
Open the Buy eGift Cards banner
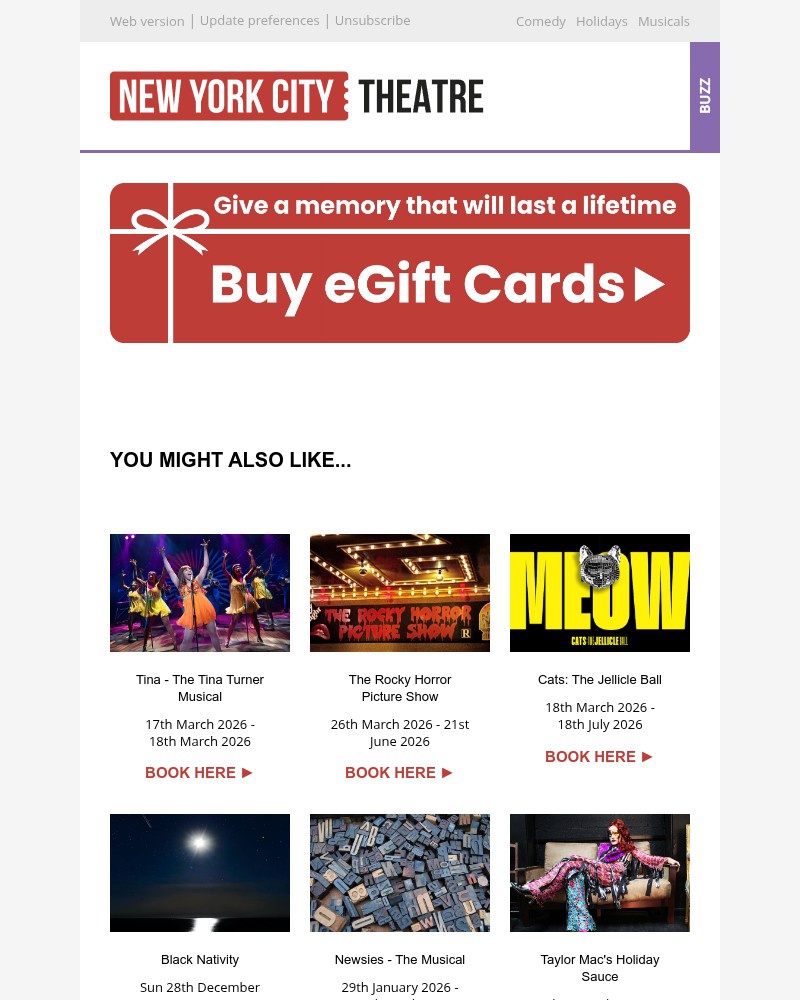click(x=400, y=262)
